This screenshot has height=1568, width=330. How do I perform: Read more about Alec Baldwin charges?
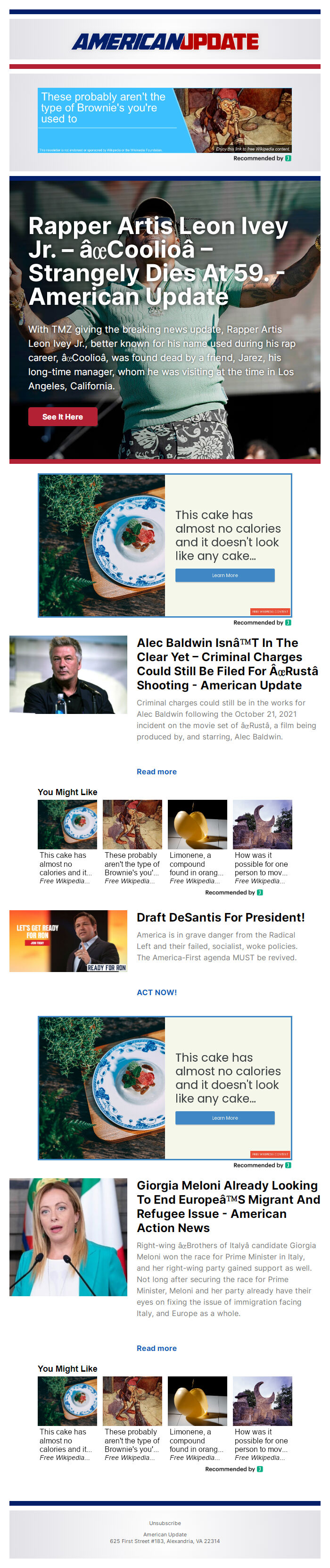156,771
